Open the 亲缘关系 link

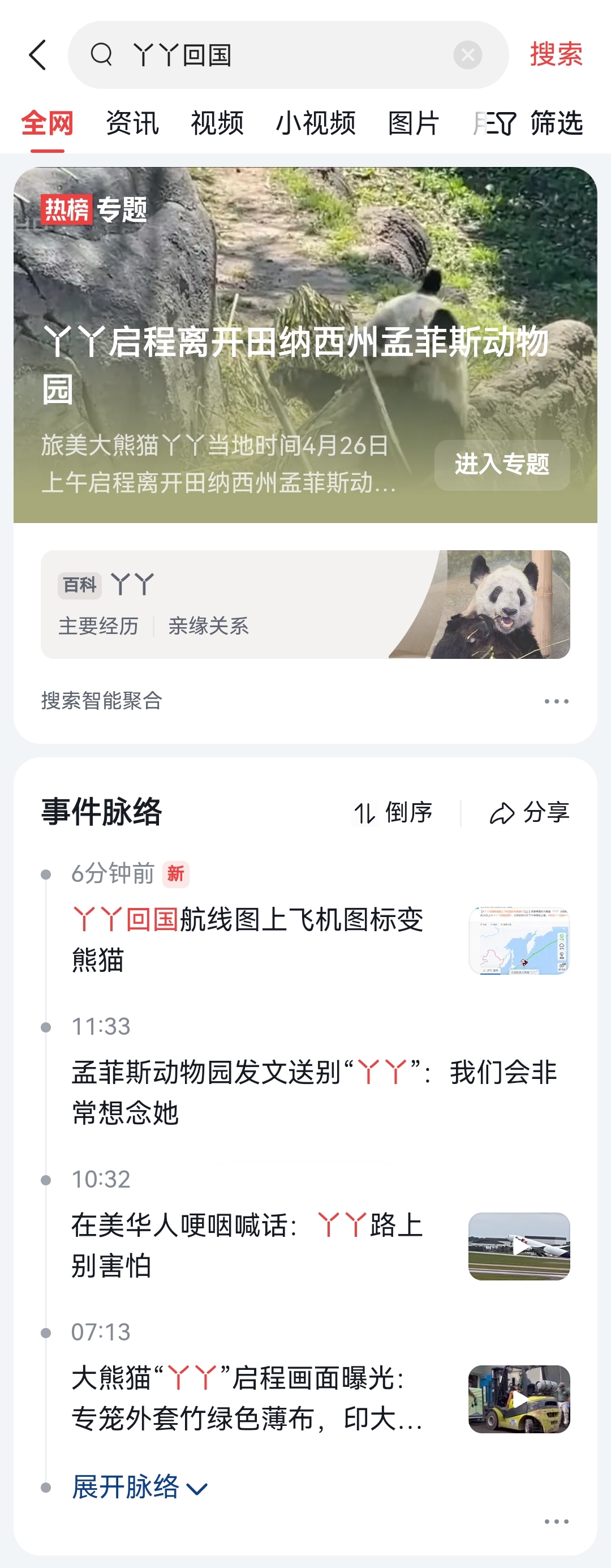click(x=209, y=626)
